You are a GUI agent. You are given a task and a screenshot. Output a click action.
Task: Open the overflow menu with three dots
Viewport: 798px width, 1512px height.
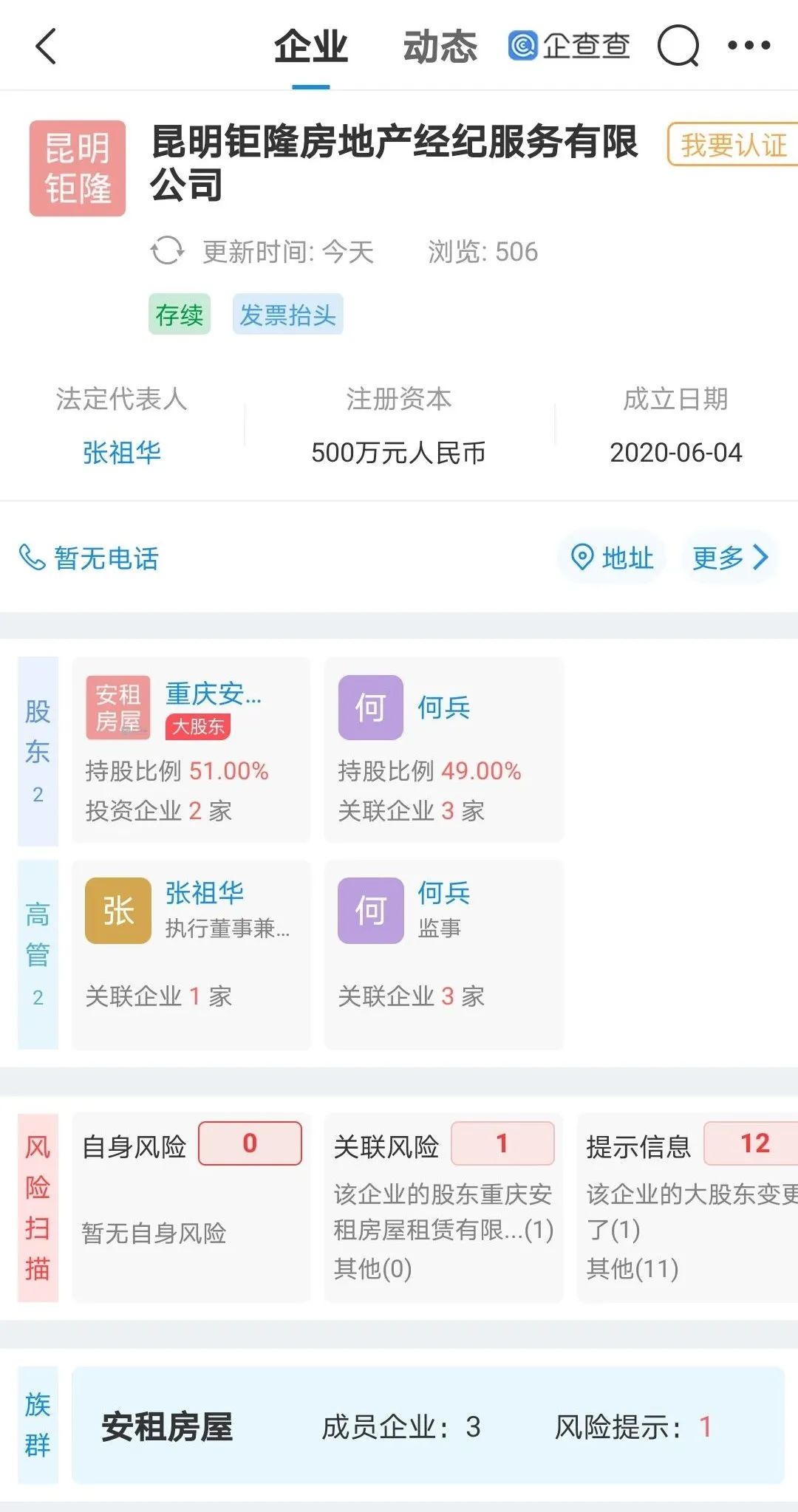pos(748,46)
